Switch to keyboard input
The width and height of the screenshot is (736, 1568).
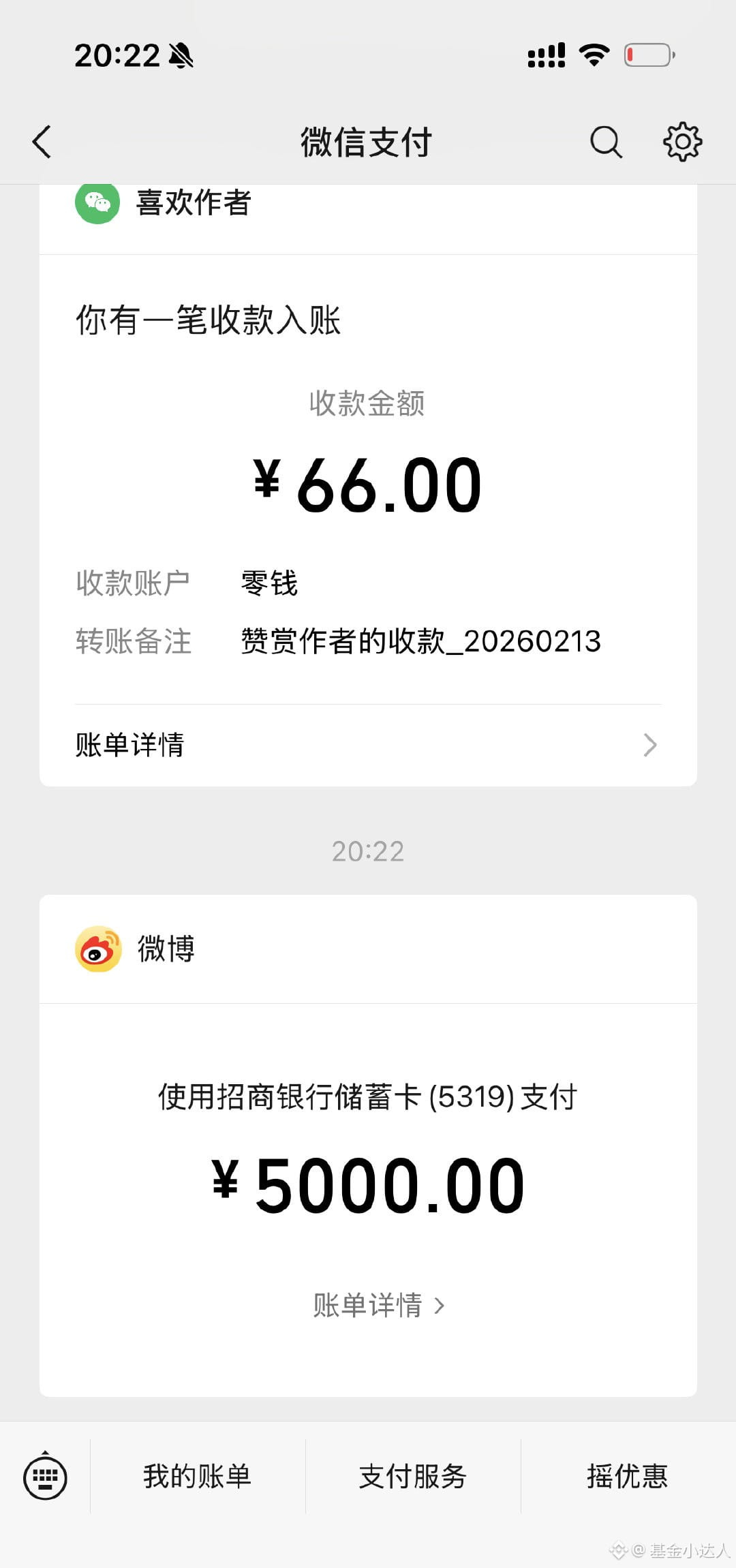pyautogui.click(x=45, y=1477)
